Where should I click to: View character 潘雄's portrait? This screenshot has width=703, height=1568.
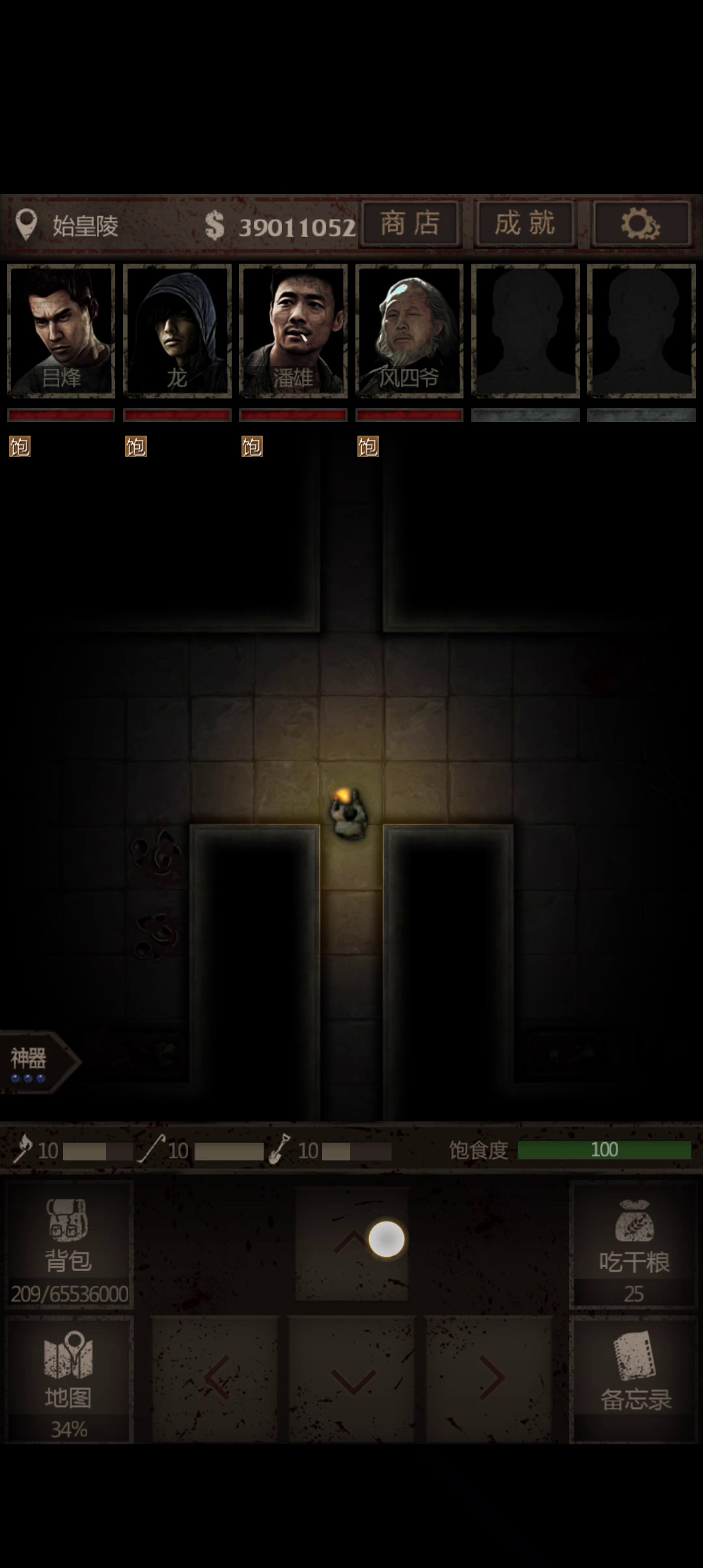(293, 331)
